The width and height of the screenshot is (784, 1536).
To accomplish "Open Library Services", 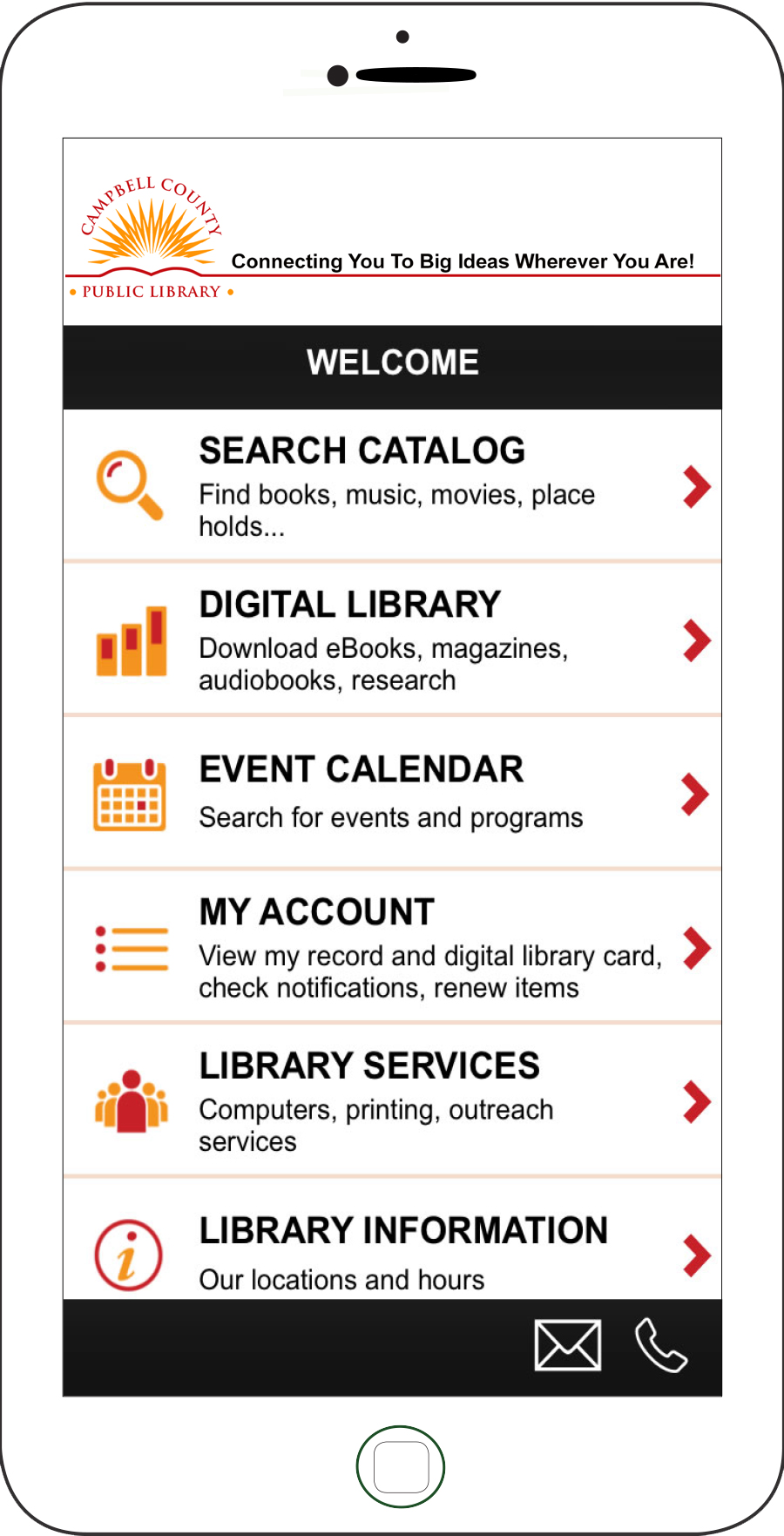I will 392,1100.
